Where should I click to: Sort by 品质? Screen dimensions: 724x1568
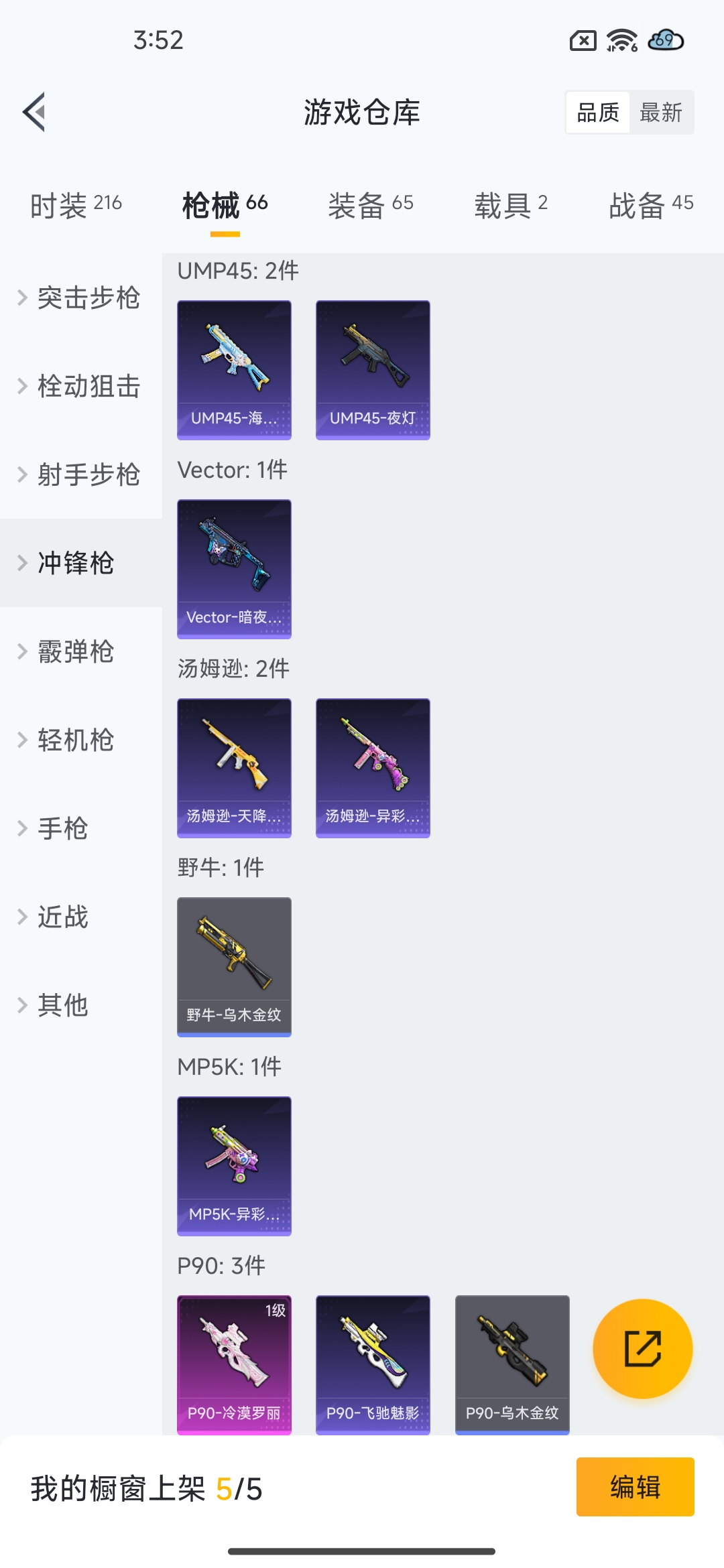click(x=598, y=113)
